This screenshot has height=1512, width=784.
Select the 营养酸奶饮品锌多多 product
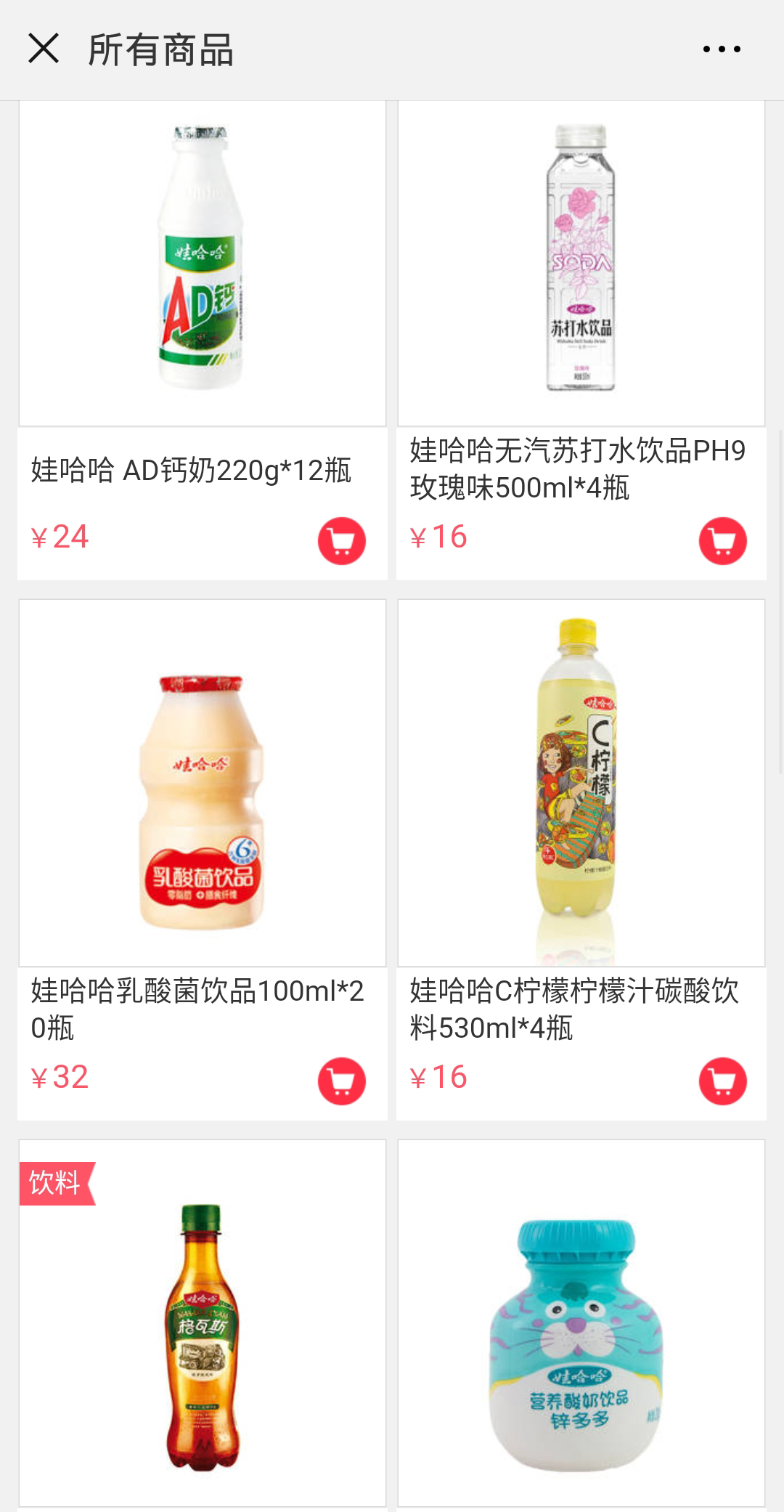point(581,1322)
